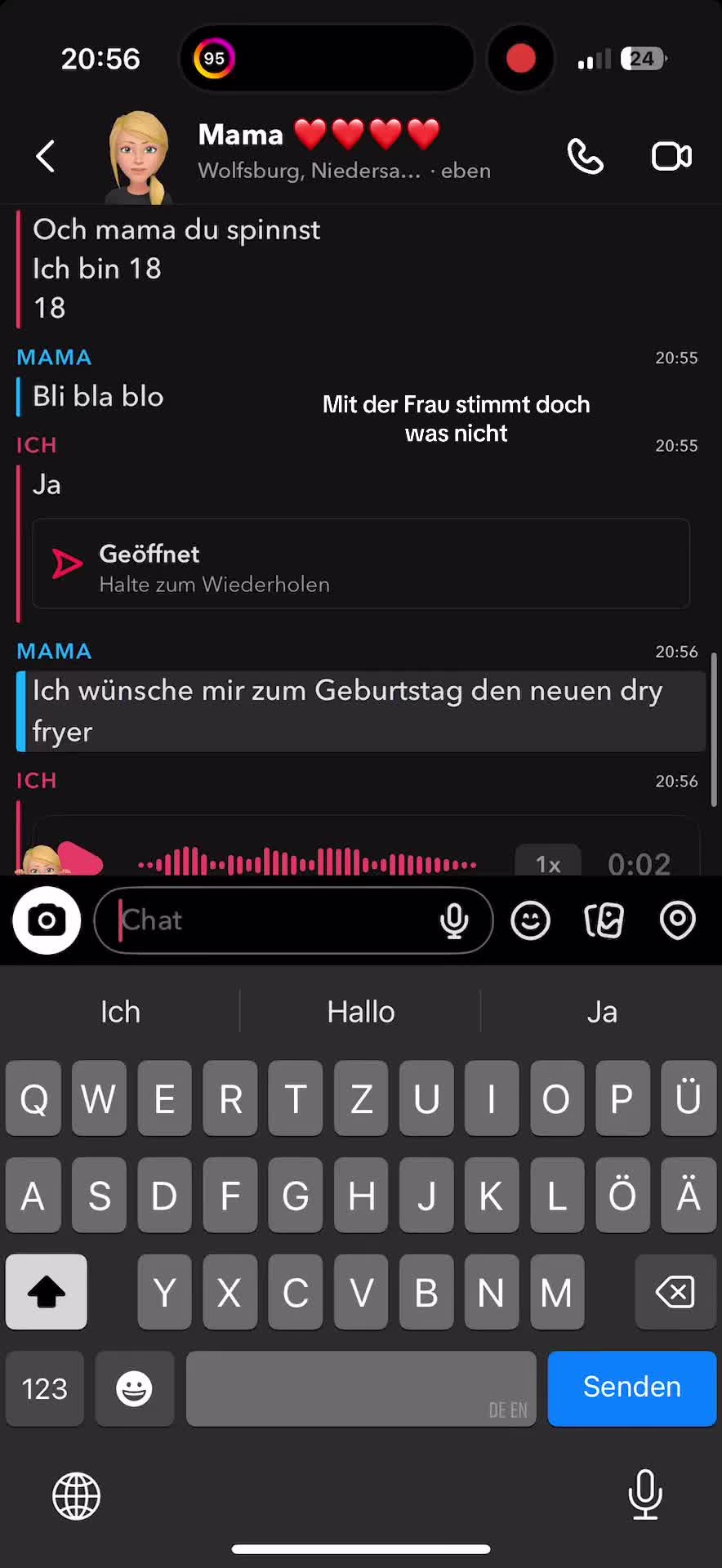Insert the suggestion Hallo

(x=361, y=1012)
